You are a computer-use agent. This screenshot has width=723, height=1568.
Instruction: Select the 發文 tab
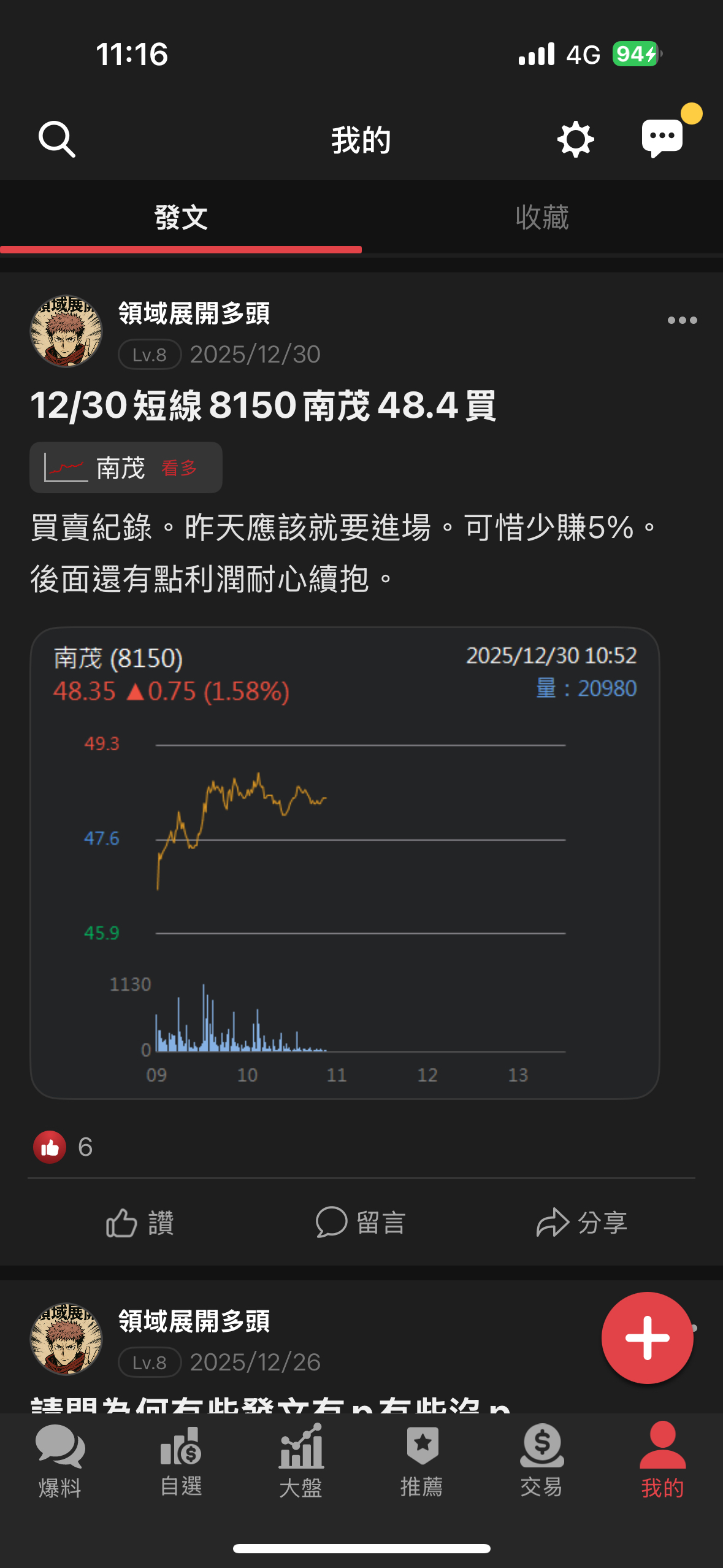point(181,217)
